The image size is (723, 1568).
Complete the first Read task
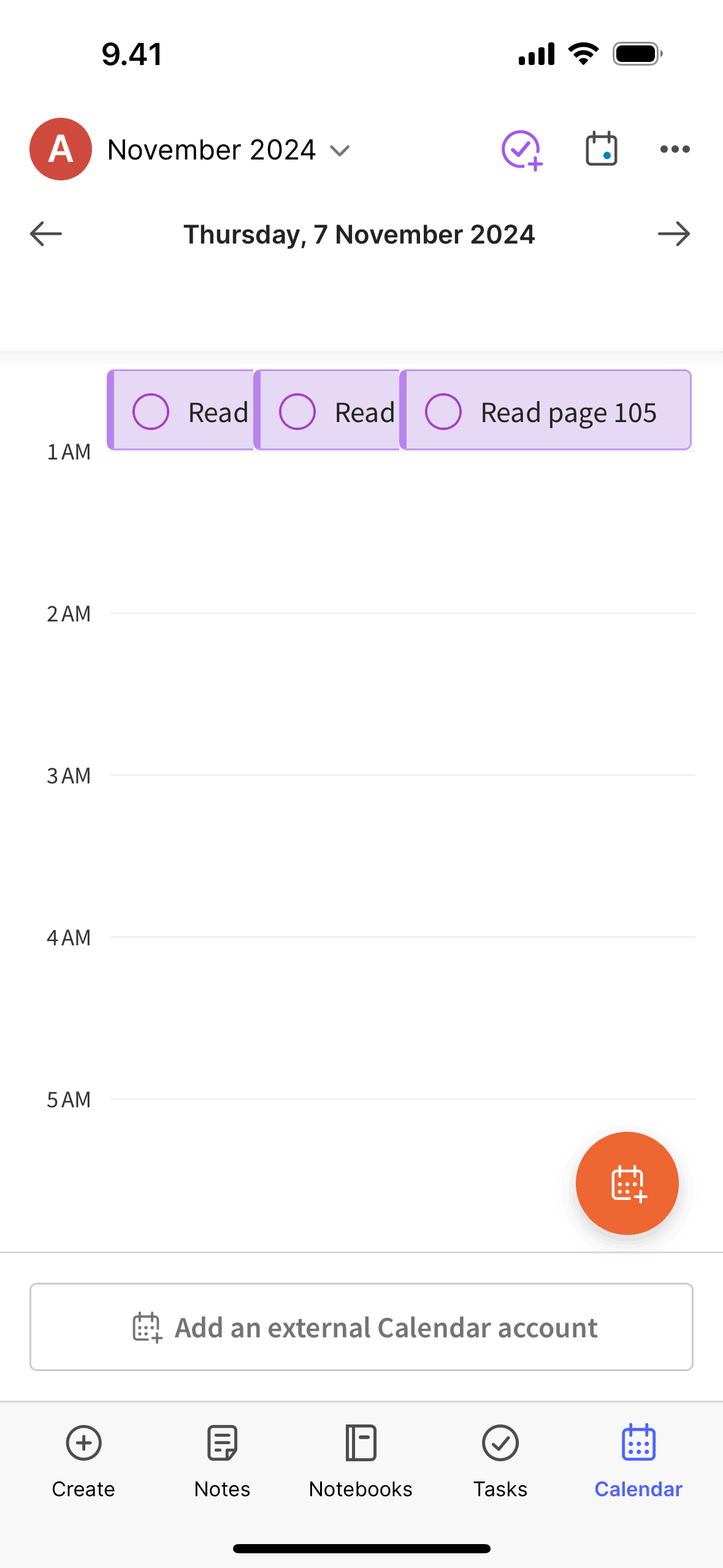pos(151,412)
